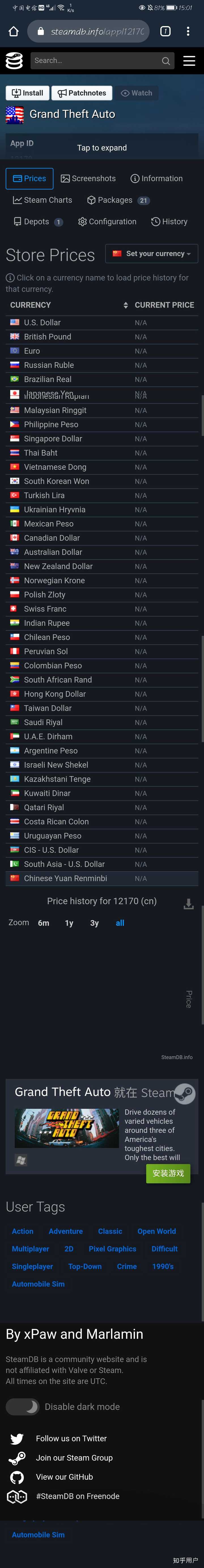Switch to the Information tab
204x1568 pixels.
click(157, 178)
